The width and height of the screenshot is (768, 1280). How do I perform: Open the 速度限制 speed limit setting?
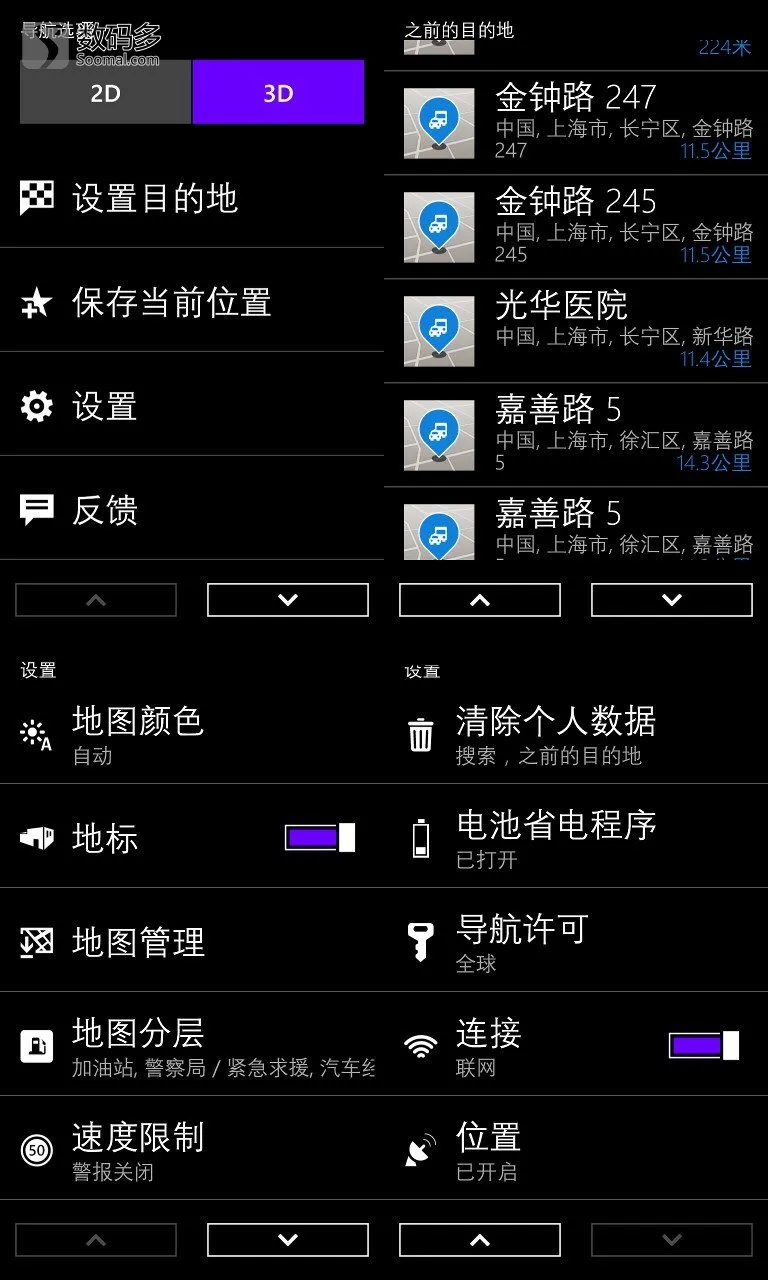(x=192, y=1150)
